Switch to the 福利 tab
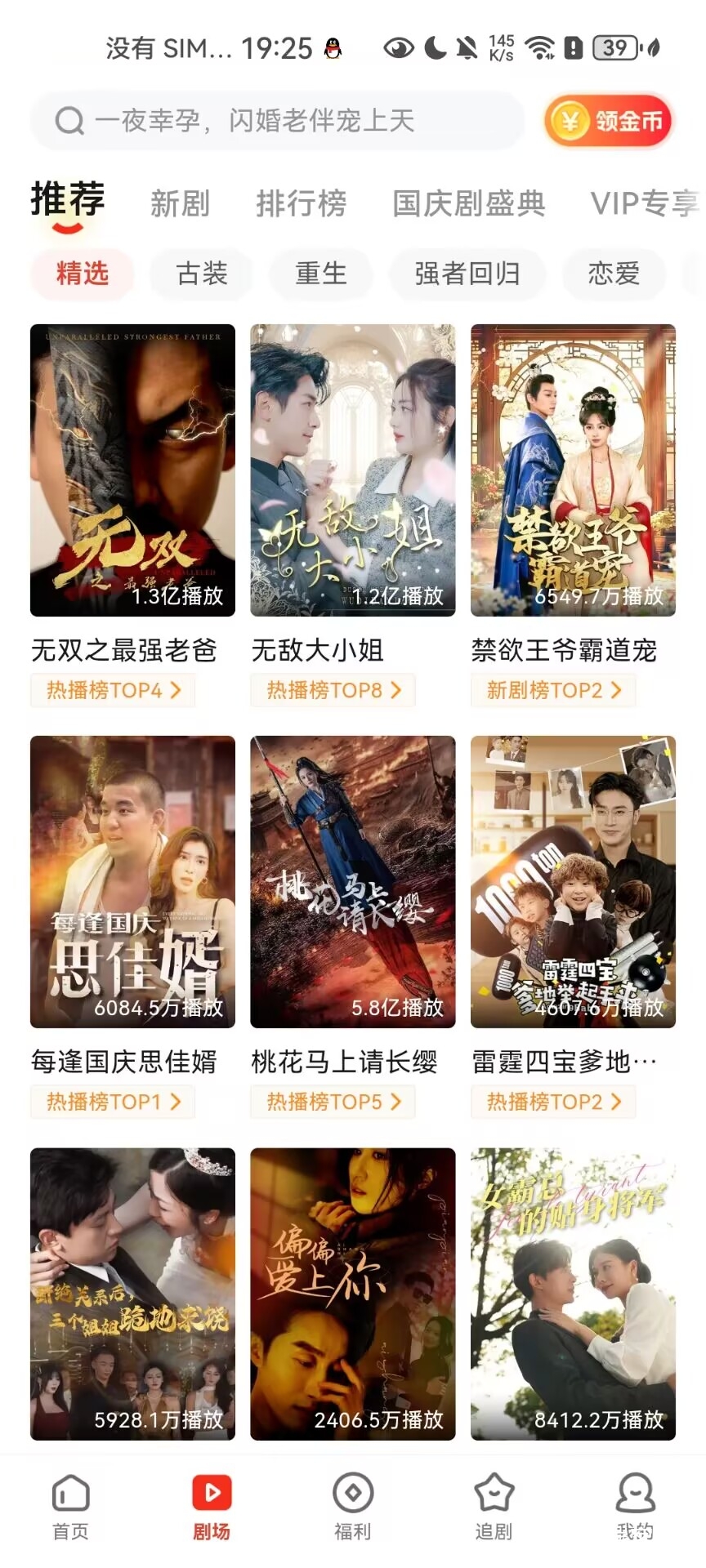 (x=352, y=1507)
